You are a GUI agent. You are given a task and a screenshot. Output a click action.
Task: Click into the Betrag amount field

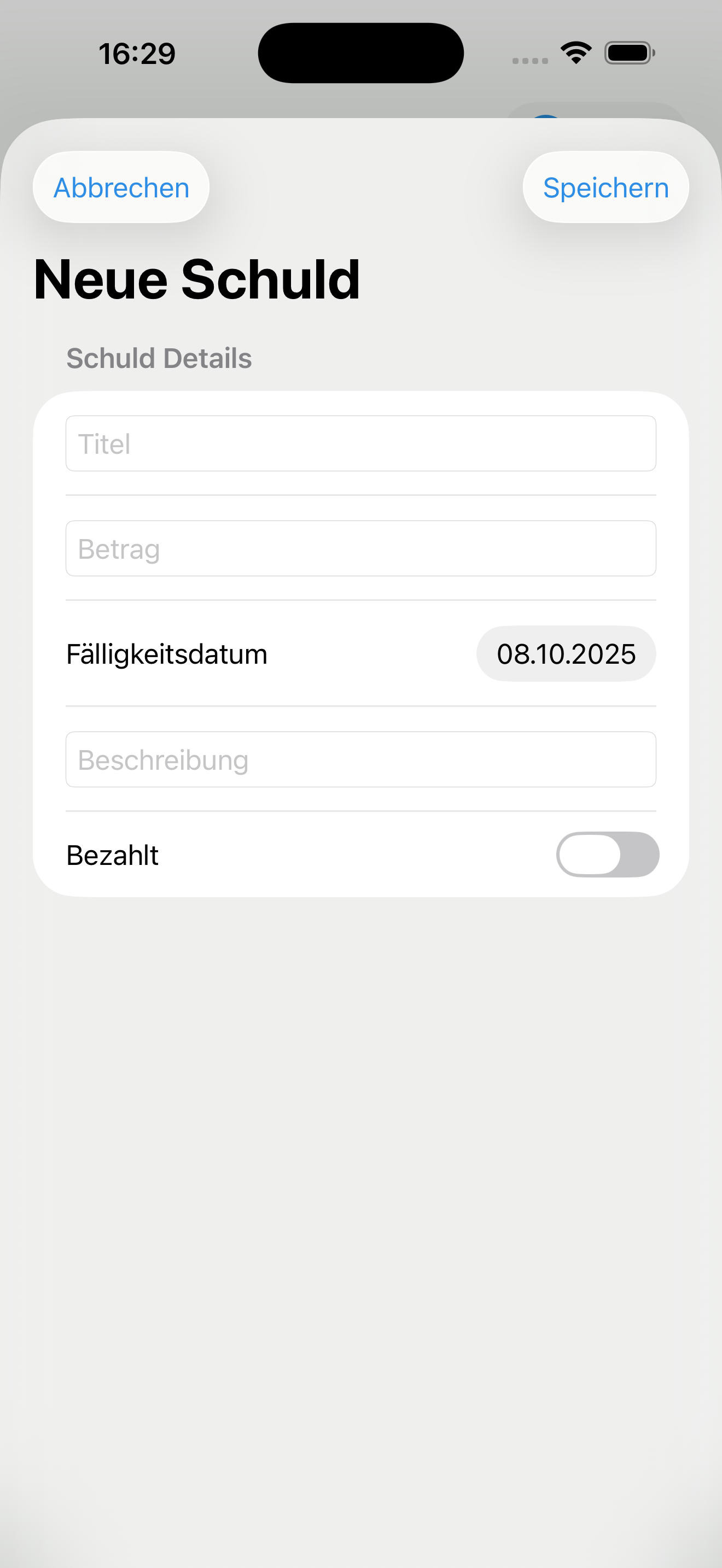tap(360, 547)
